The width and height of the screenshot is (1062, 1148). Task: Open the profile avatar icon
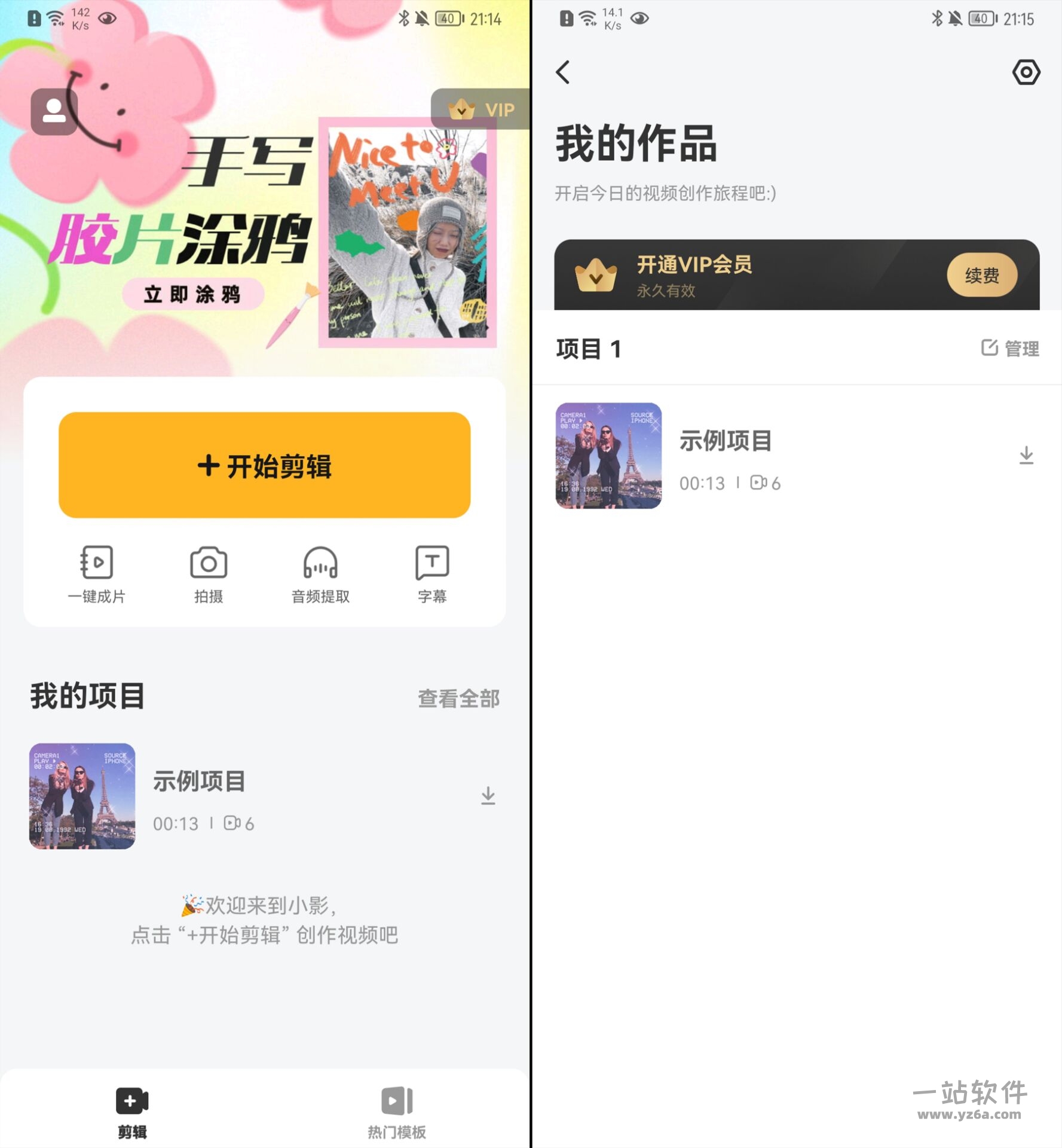click(54, 112)
